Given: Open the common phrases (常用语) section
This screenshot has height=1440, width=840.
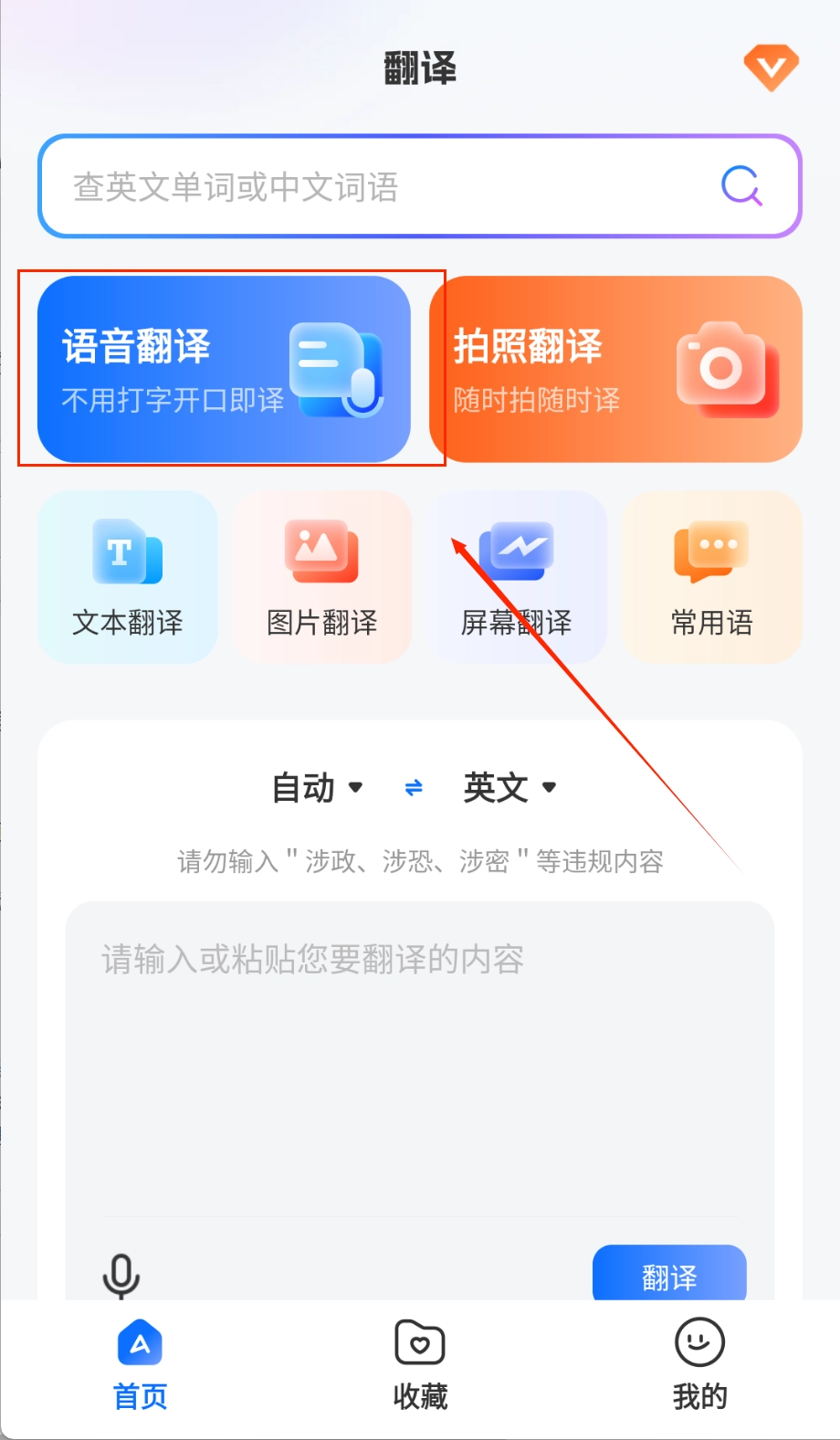Looking at the screenshot, I should point(713,575).
